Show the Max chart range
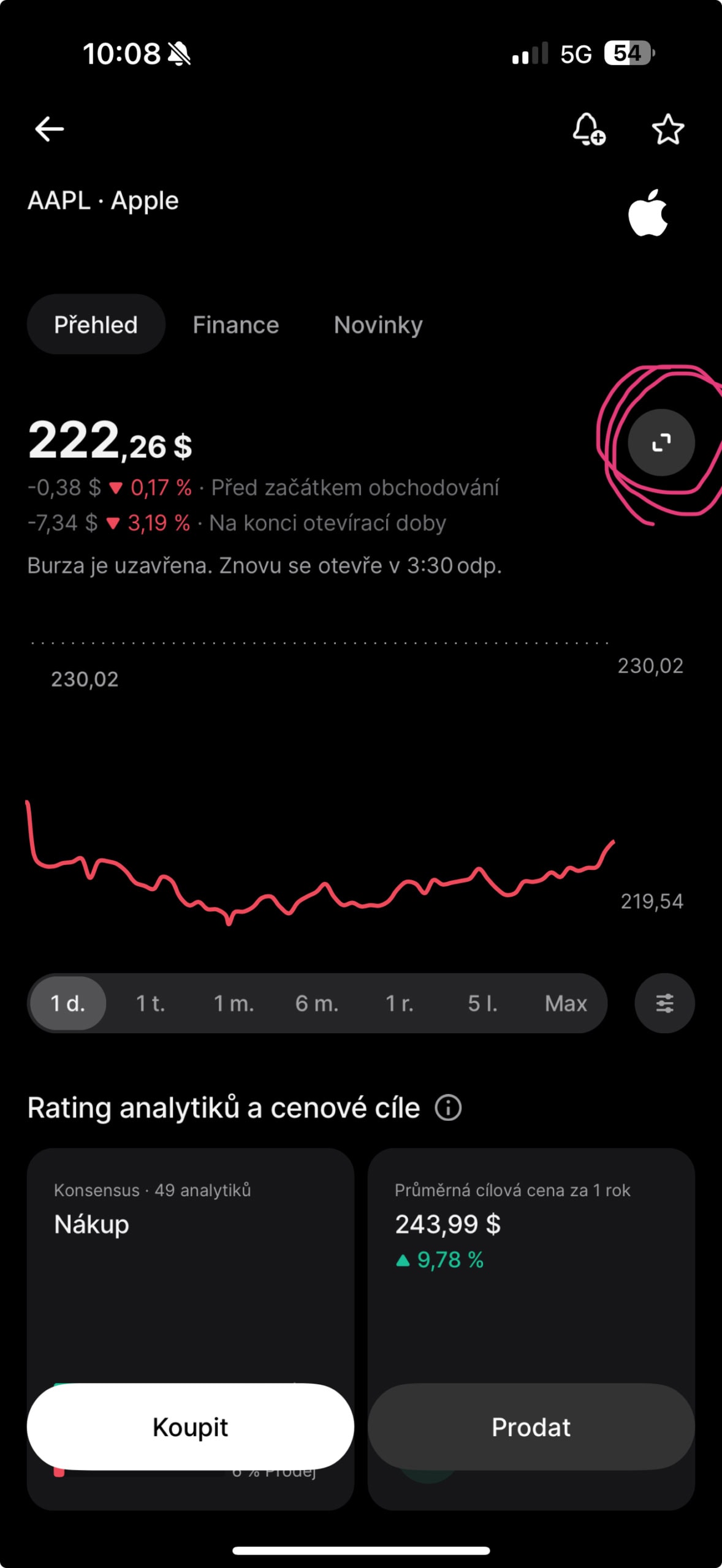The image size is (722, 1568). click(566, 1003)
